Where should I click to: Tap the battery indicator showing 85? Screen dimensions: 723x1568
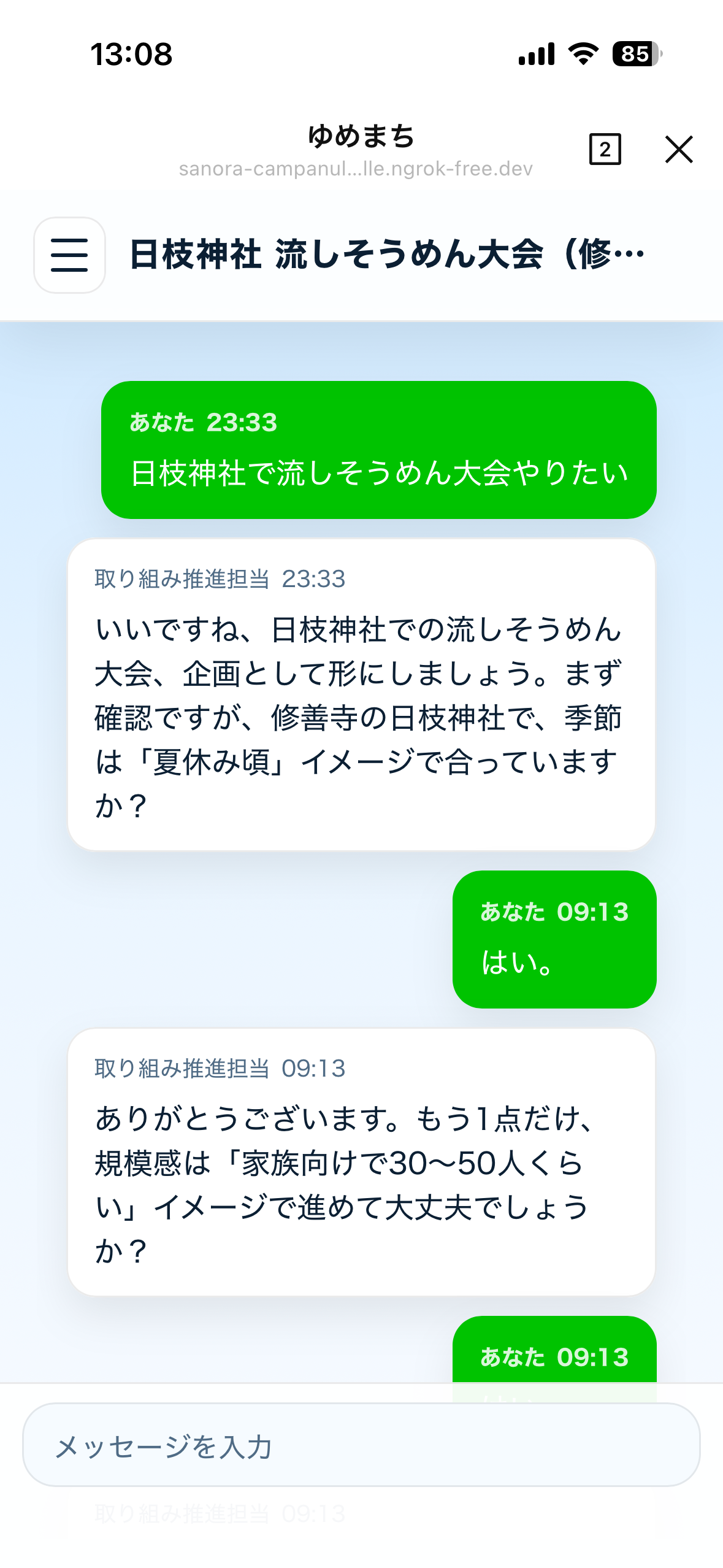tap(633, 55)
